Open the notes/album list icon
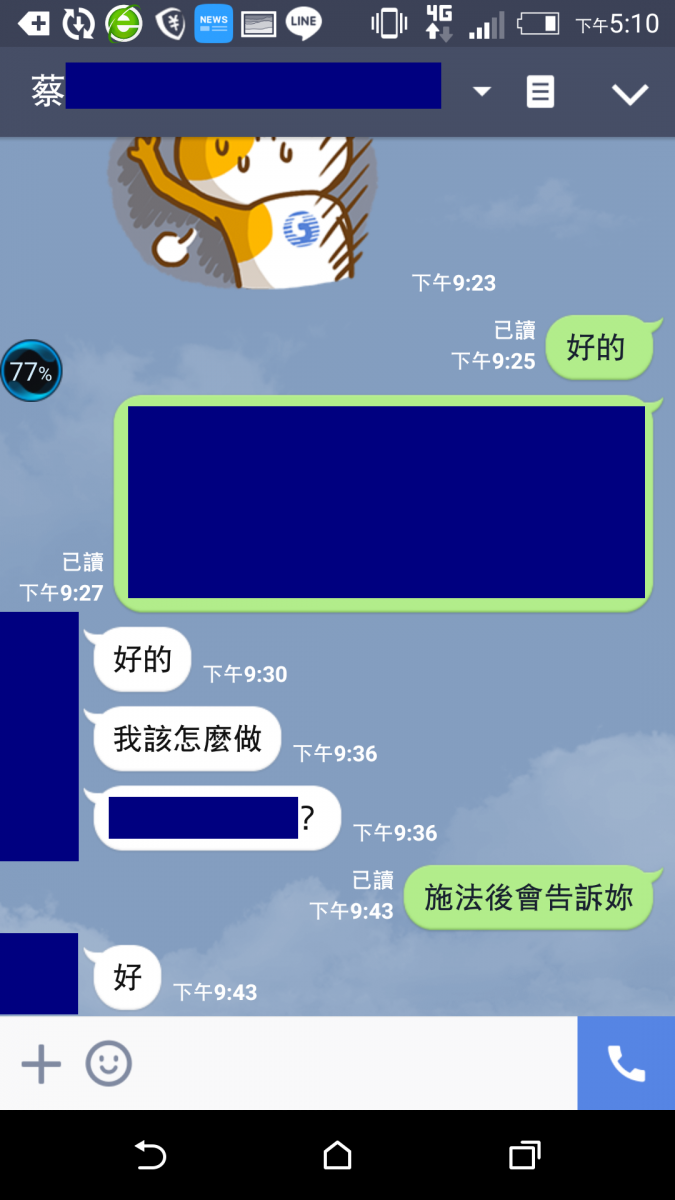The image size is (675, 1200). coord(540,93)
